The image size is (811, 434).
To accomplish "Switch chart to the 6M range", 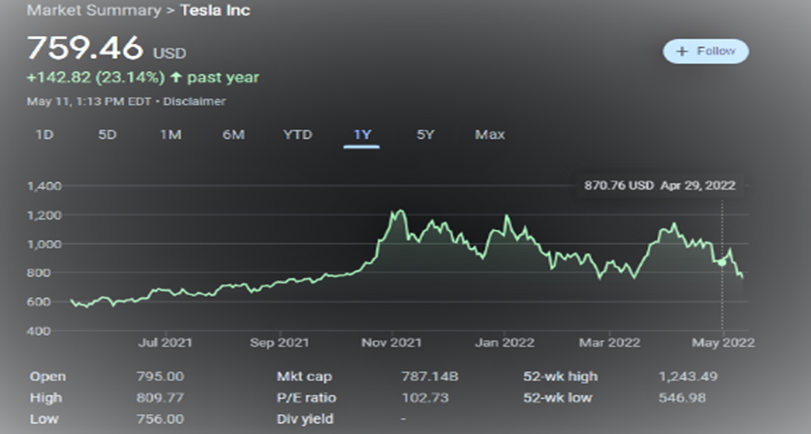I will (233, 134).
